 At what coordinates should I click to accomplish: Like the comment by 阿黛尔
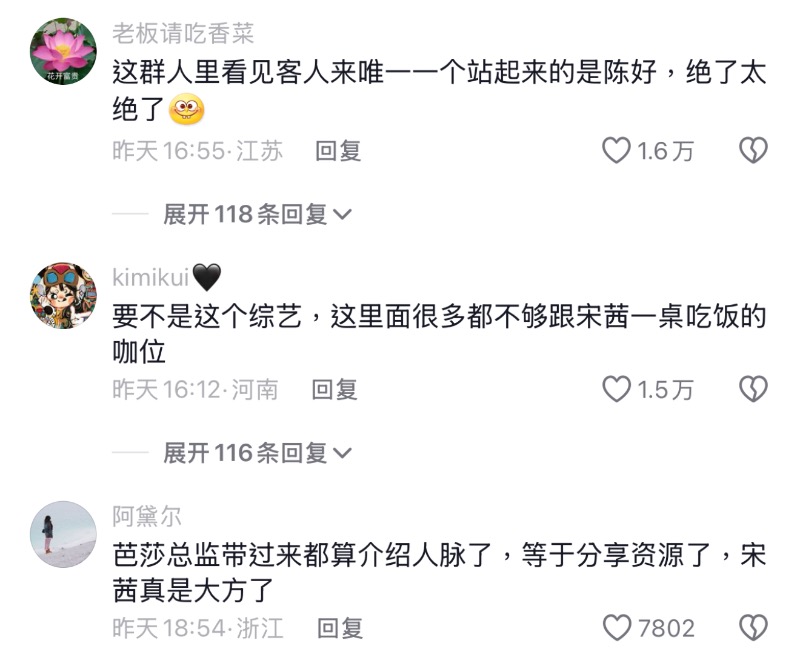pos(616,628)
